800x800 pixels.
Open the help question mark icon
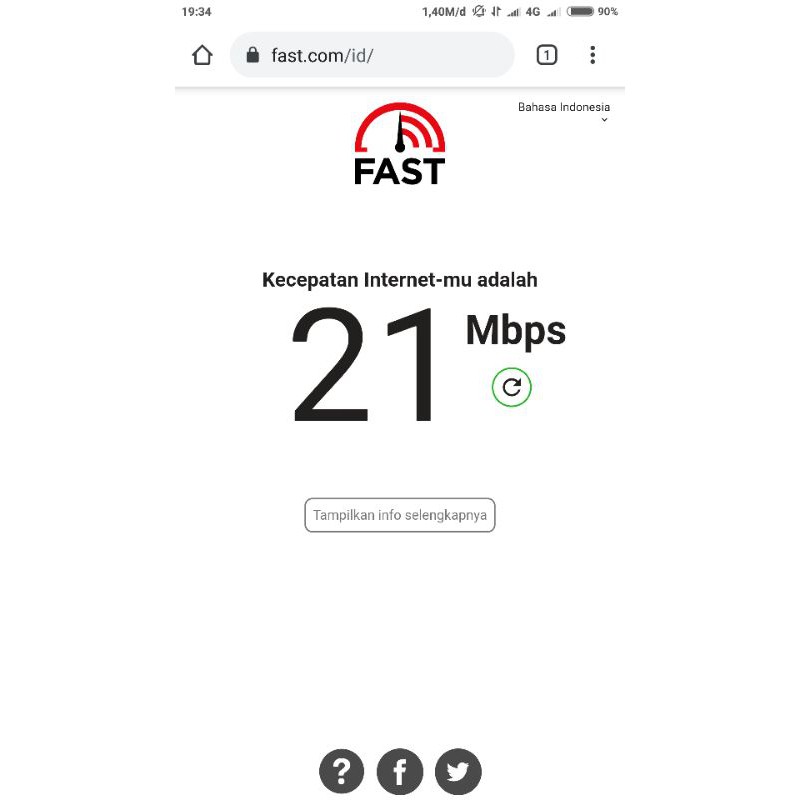click(342, 771)
